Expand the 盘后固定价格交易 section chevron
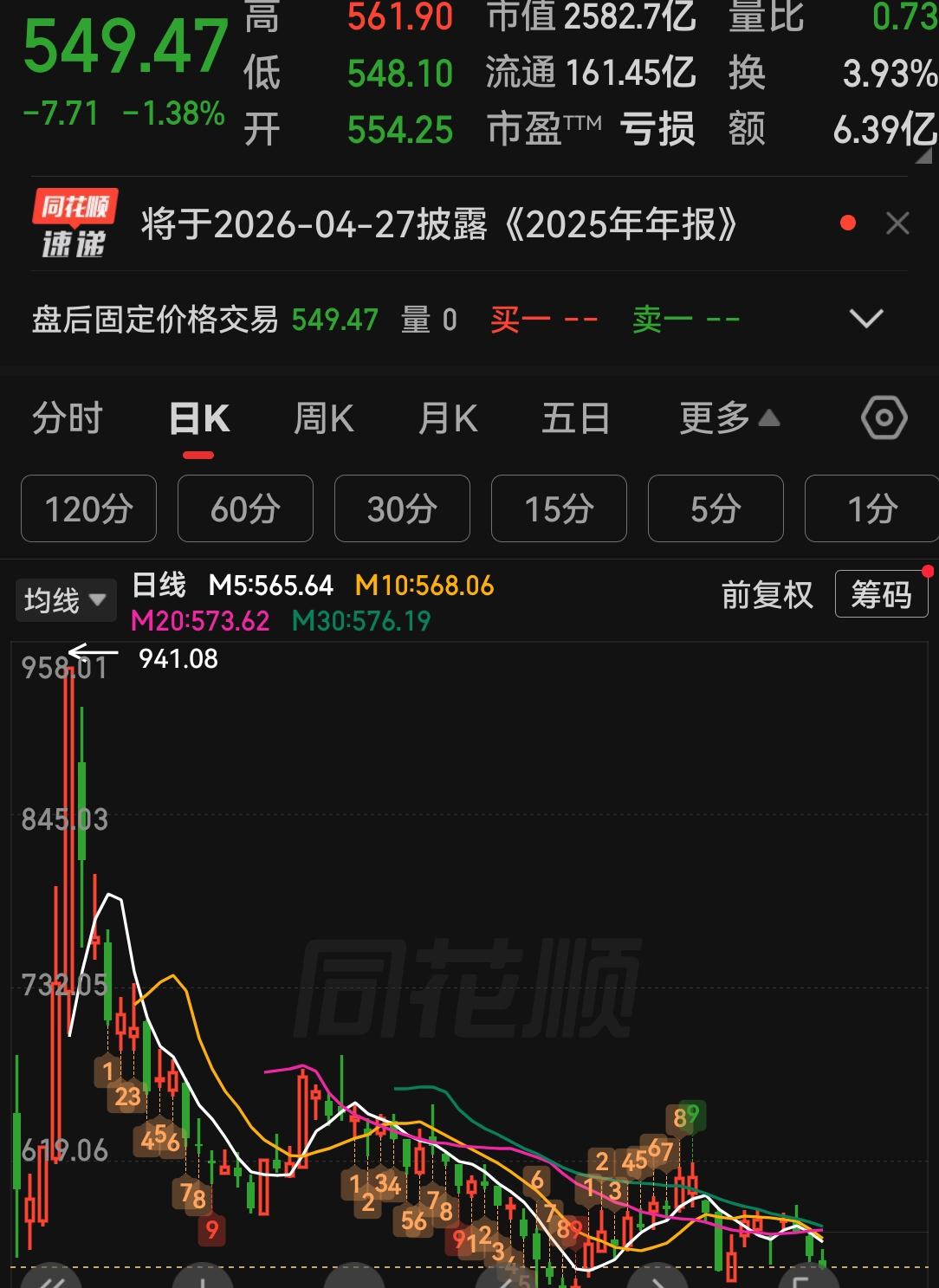The width and height of the screenshot is (939, 1288). click(865, 320)
